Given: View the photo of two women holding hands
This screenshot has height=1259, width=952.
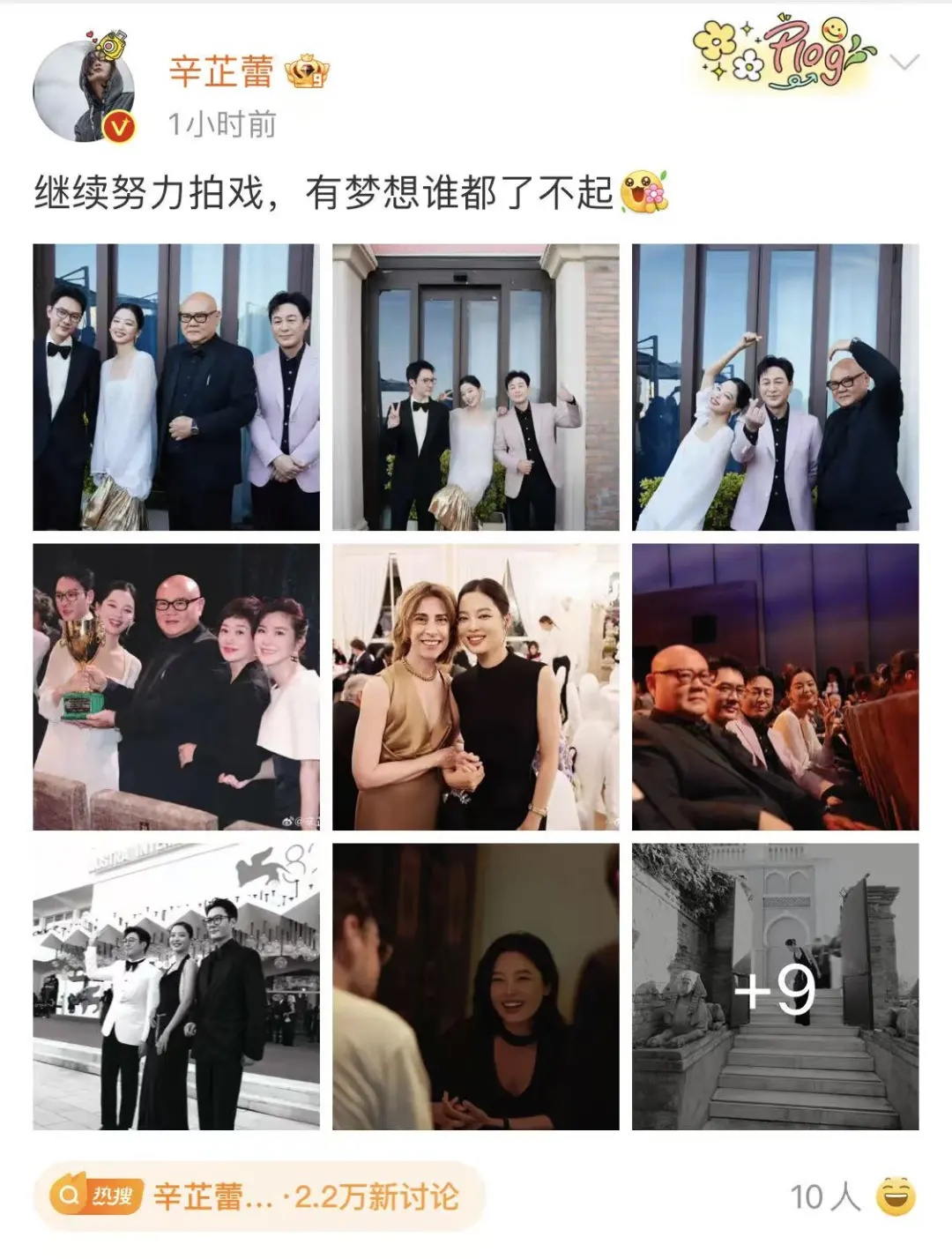Looking at the screenshot, I should tap(475, 687).
